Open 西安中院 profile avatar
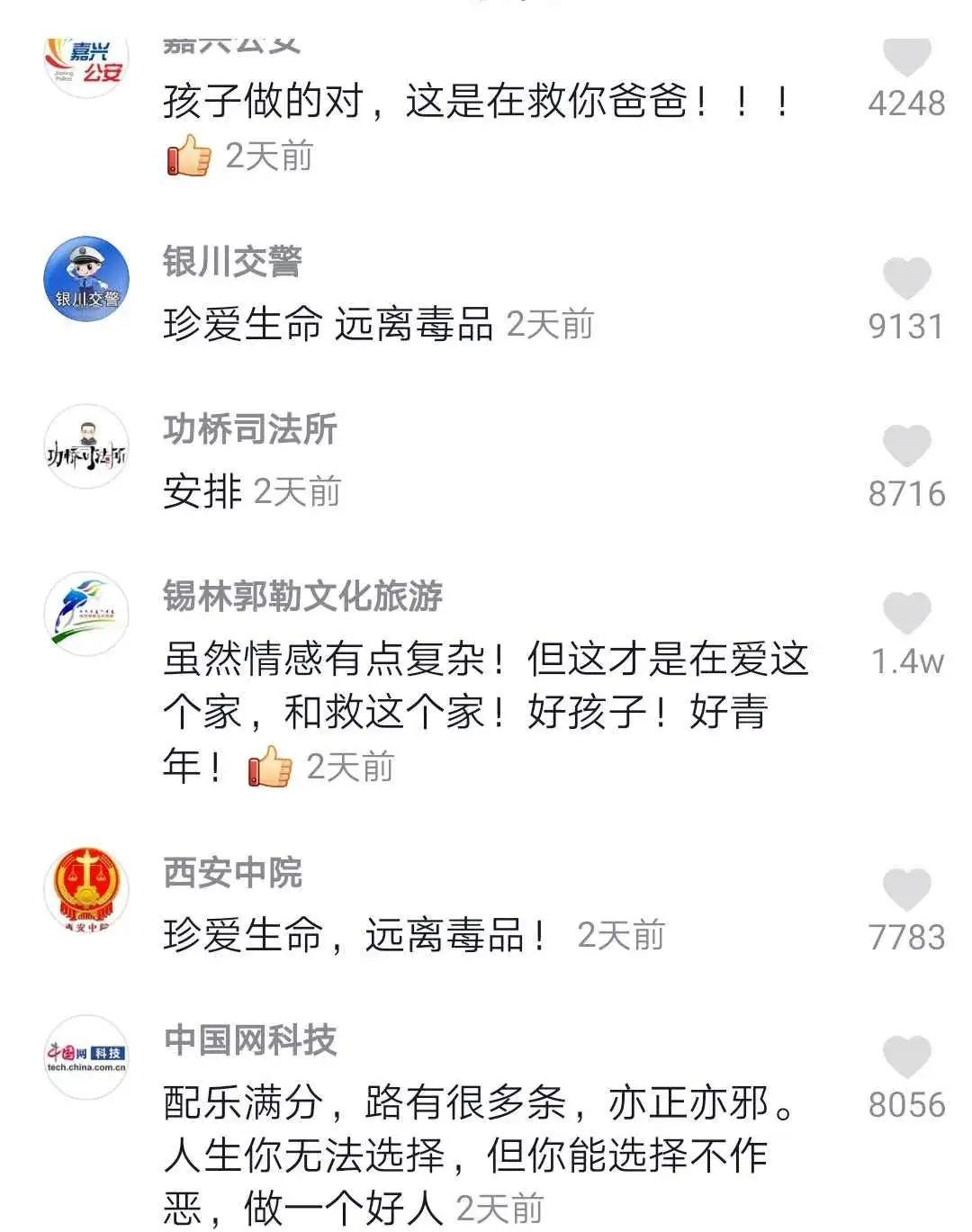This screenshot has width=972, height=1232. click(x=86, y=889)
